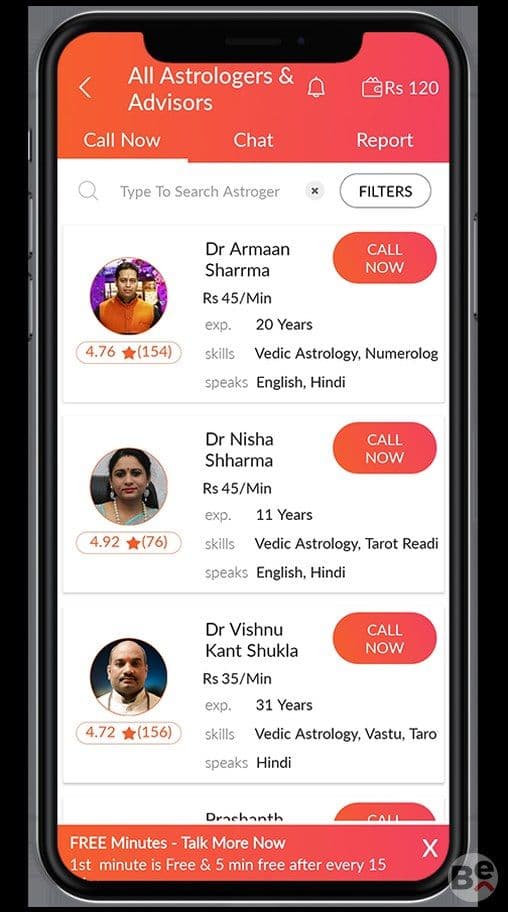Open Dr Vishnu Kant Shukla's profile card

click(254, 694)
